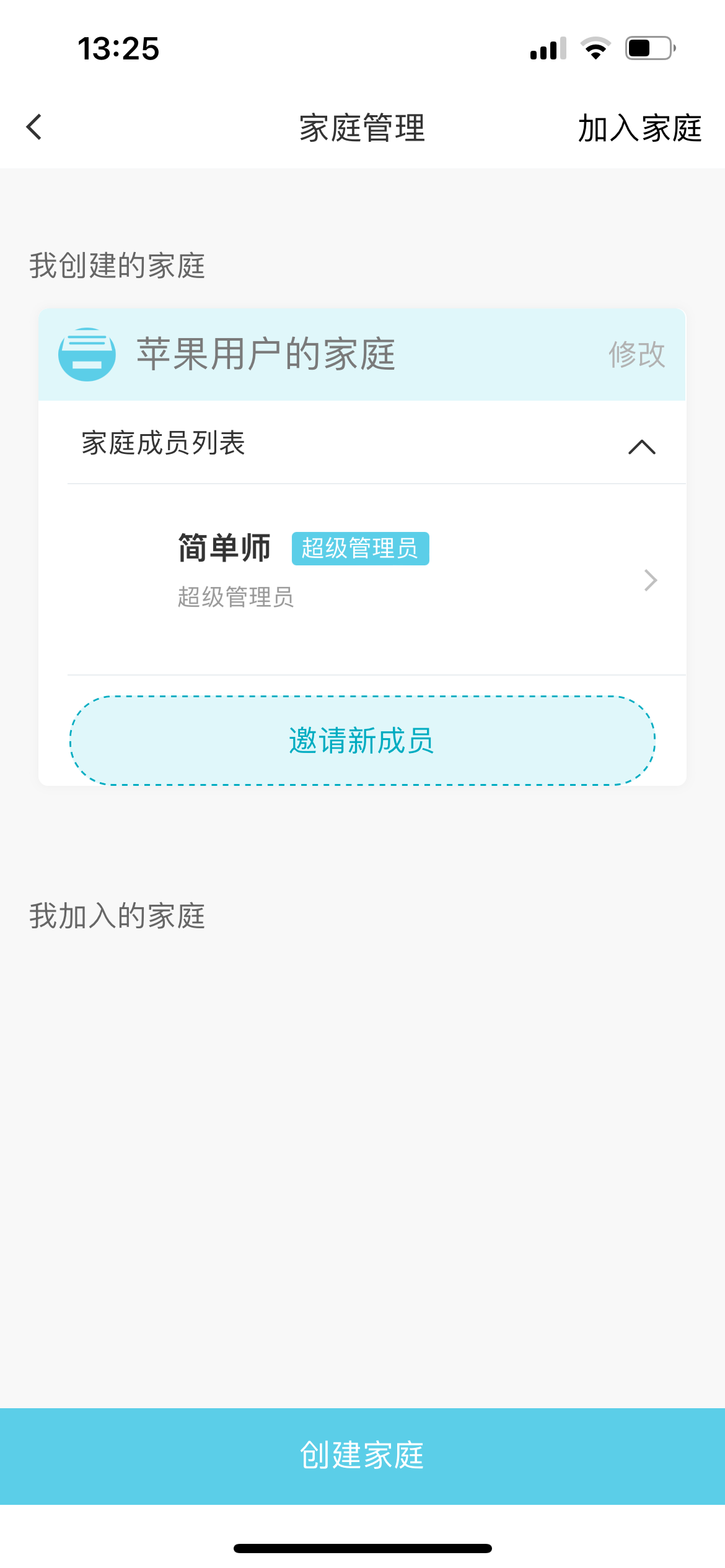This screenshot has width=725, height=1568.
Task: Tap the battery indicator in status bar
Action: (x=646, y=48)
